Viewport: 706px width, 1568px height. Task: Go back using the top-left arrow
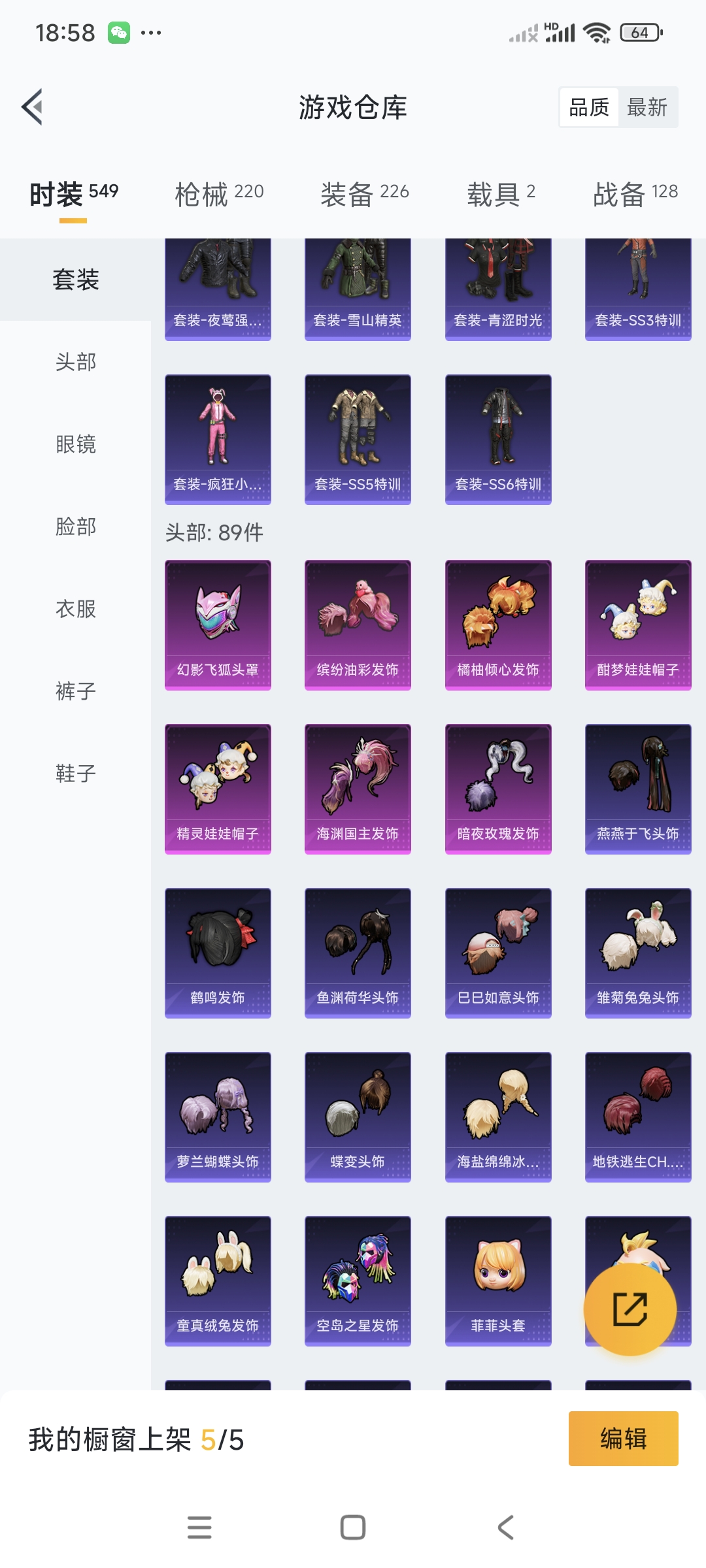33,106
